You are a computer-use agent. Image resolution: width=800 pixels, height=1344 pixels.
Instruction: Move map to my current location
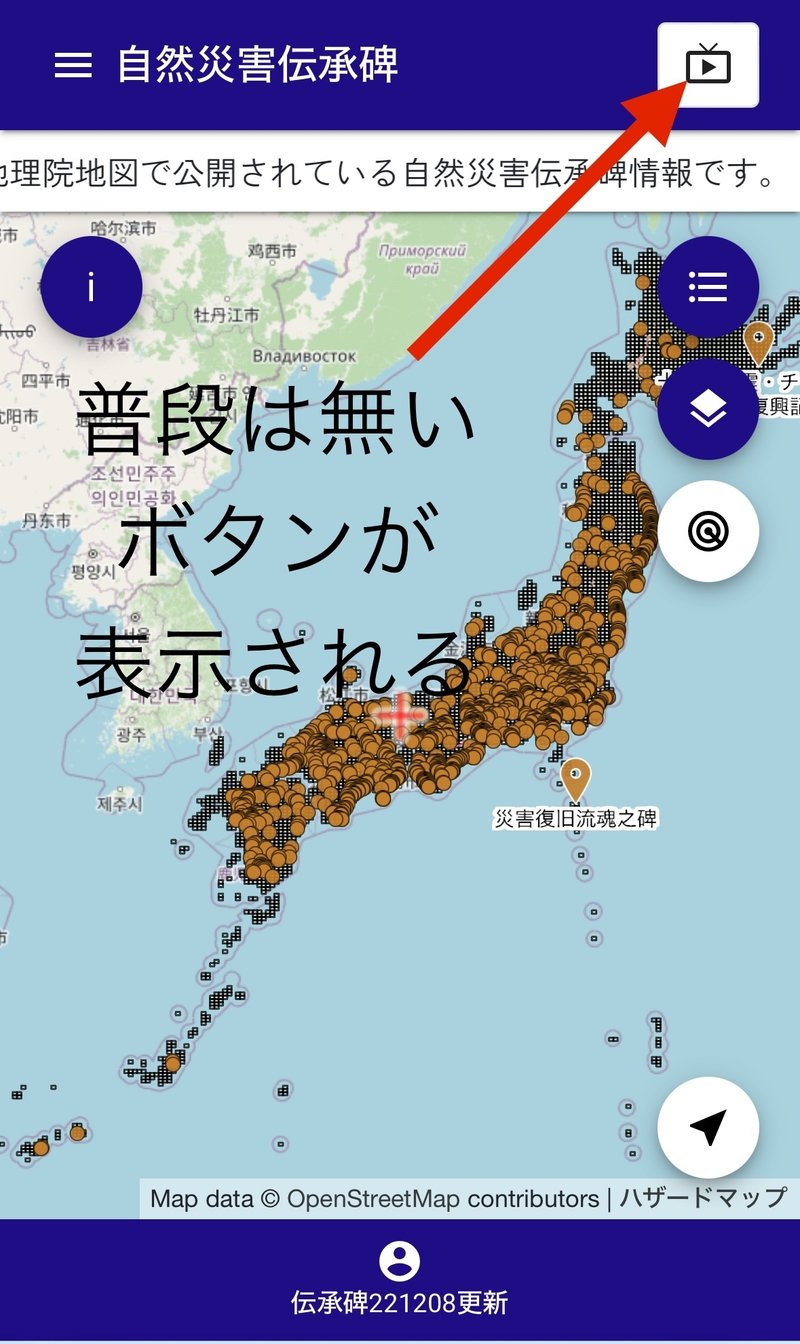[x=708, y=1128]
